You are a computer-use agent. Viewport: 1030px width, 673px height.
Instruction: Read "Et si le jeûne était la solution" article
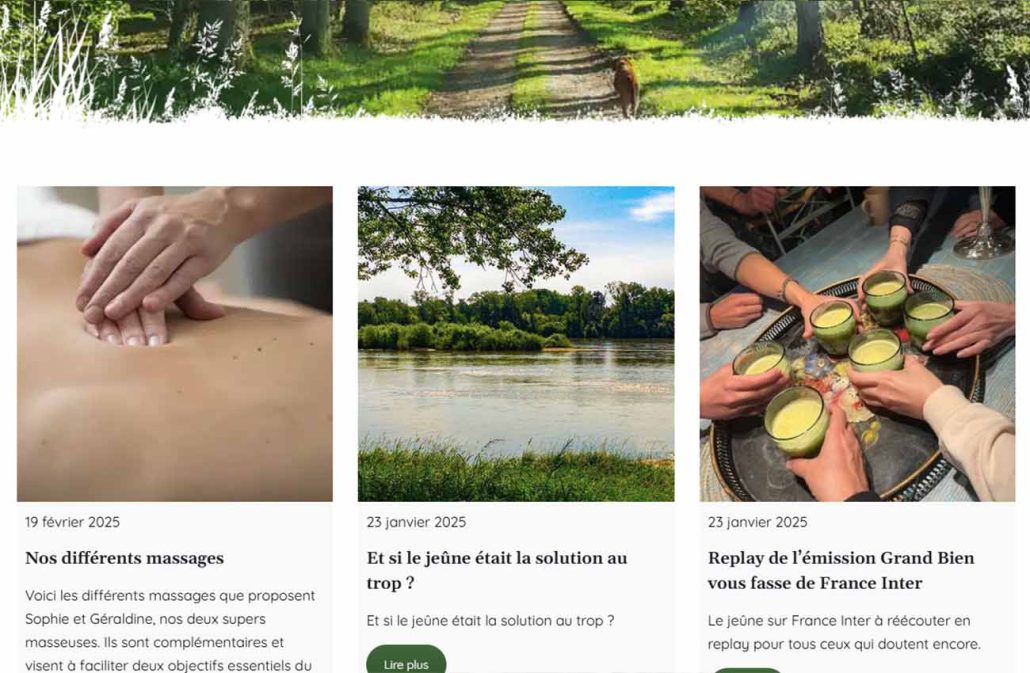click(x=496, y=570)
